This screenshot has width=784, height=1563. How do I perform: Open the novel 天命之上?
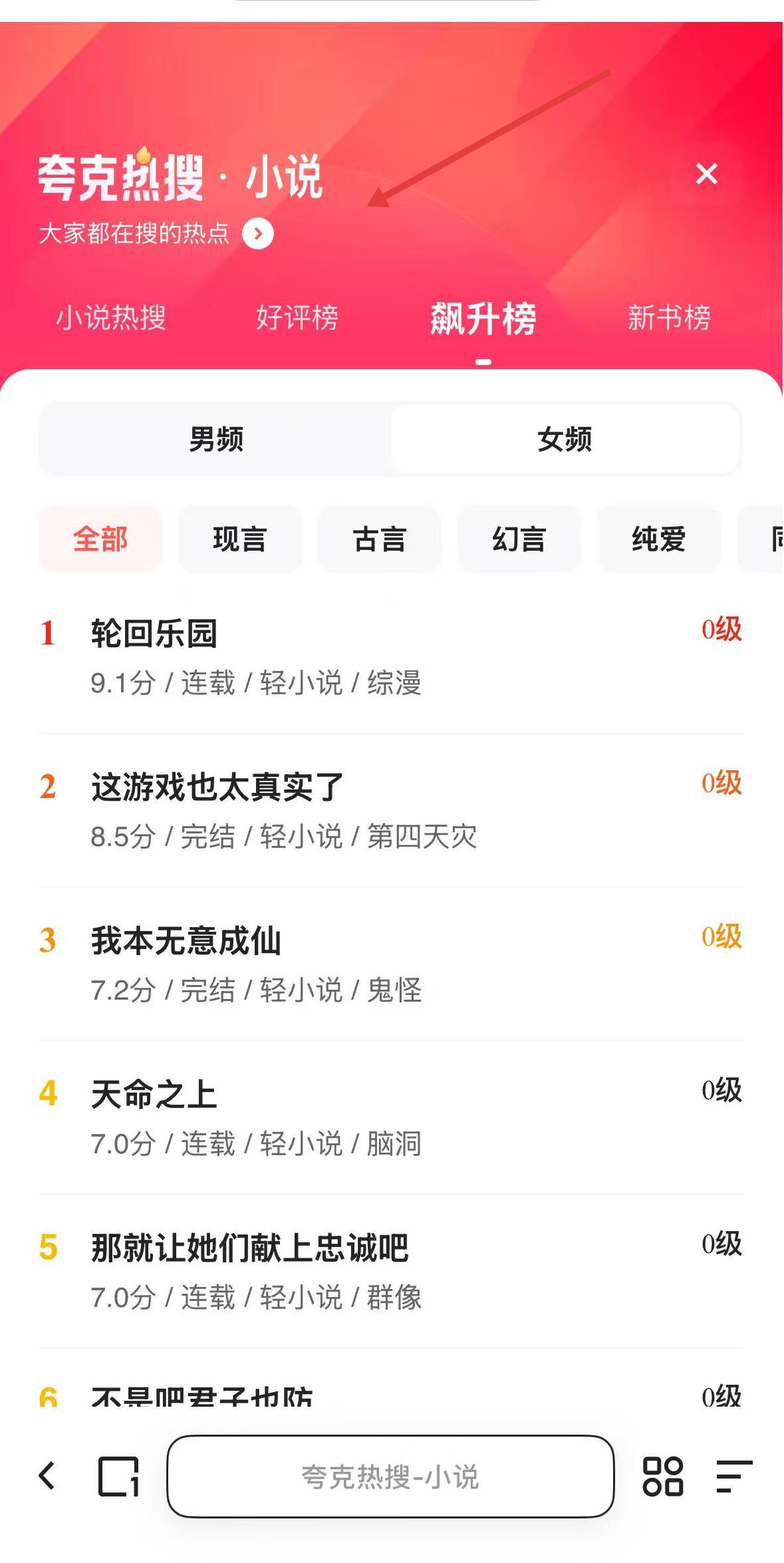pyautogui.click(x=154, y=1095)
